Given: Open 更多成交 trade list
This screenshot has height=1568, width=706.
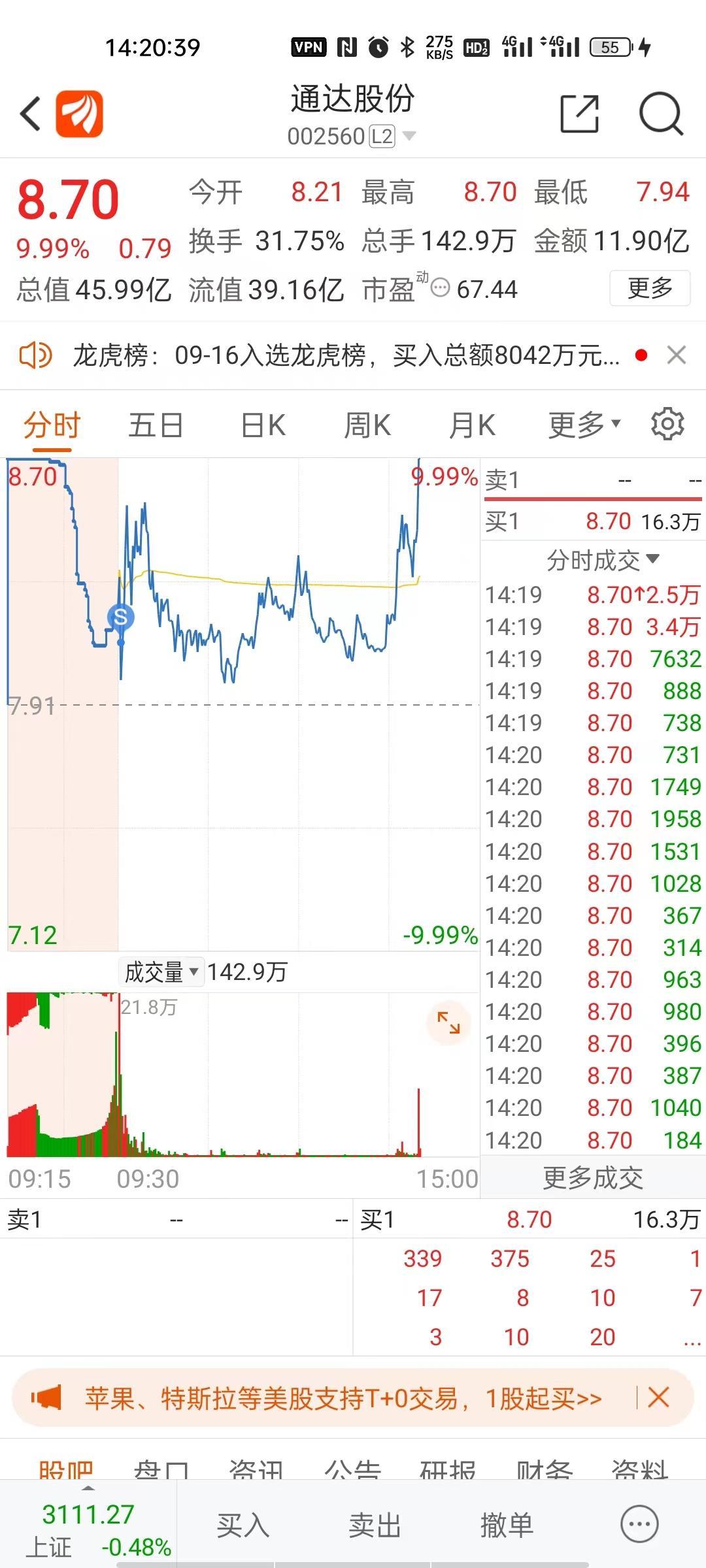Looking at the screenshot, I should (593, 1177).
